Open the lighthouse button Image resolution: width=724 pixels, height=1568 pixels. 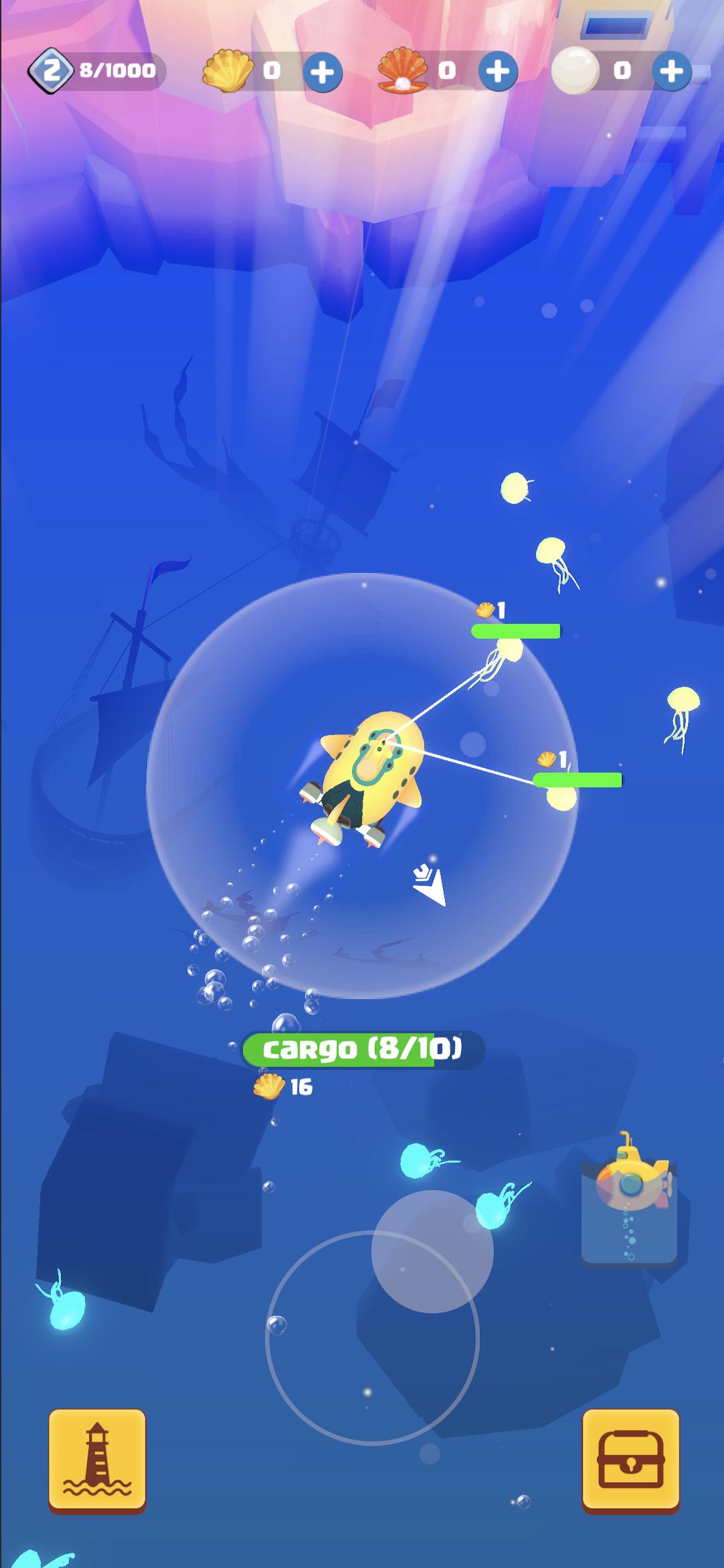97,1459
